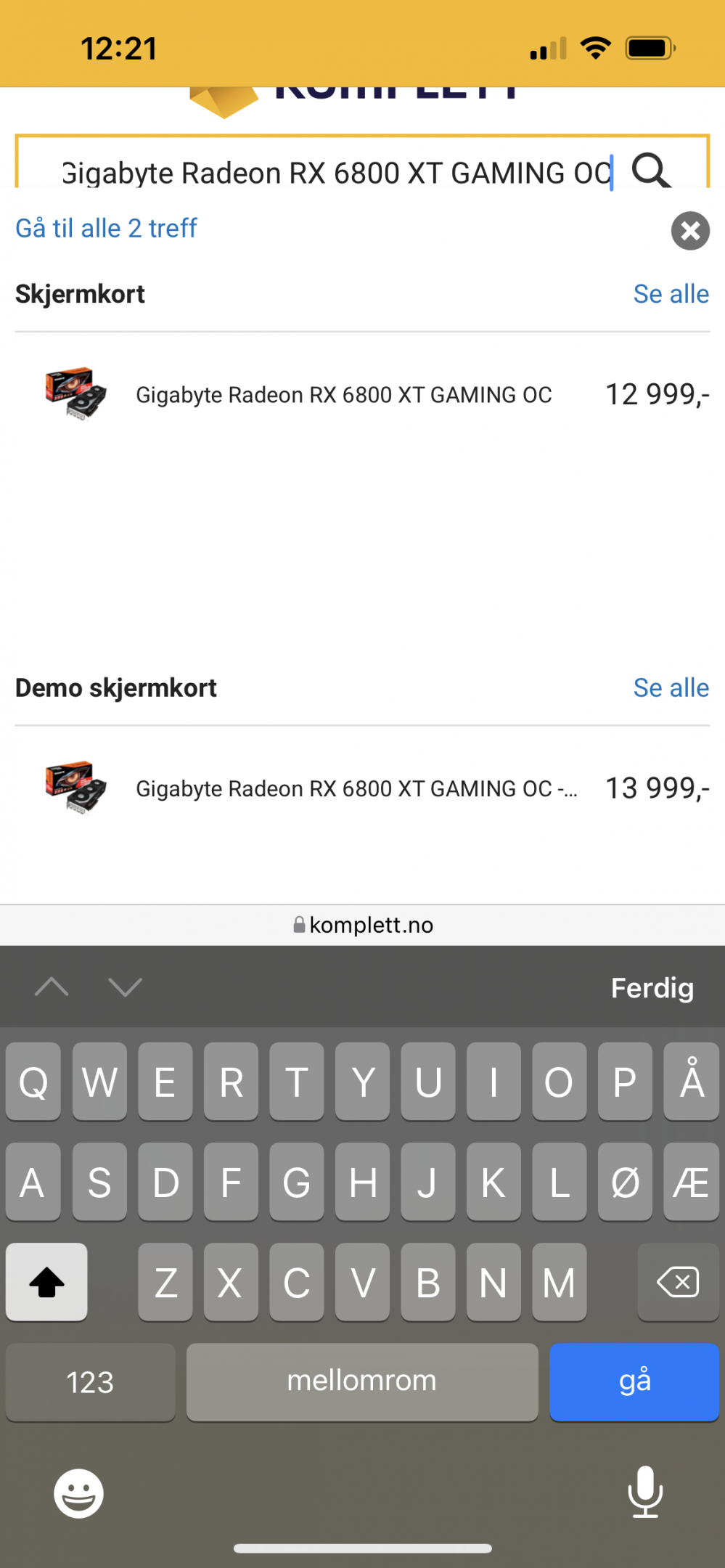Hit the blue gå key

coord(634,1381)
